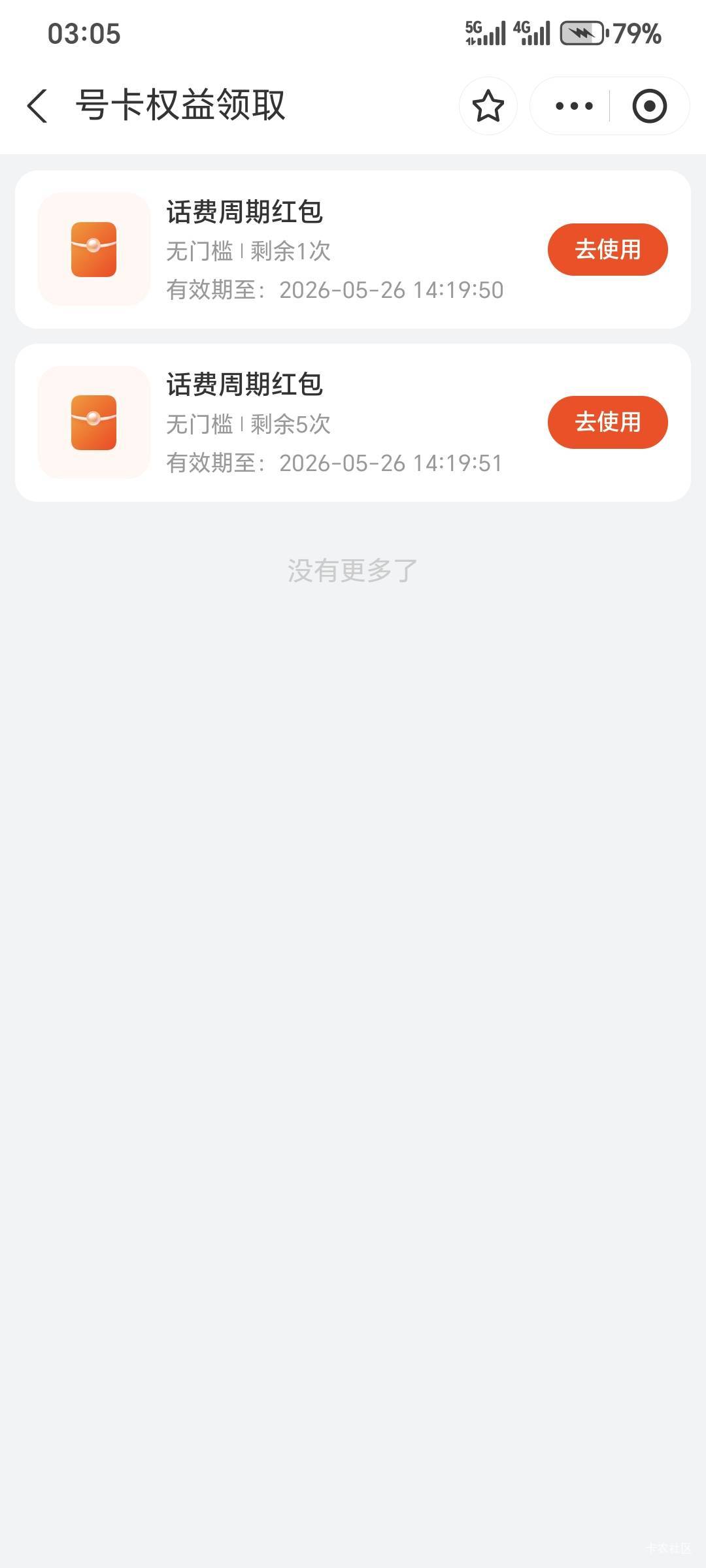Open the three-dot more menu
Image resolution: width=706 pixels, height=1568 pixels.
point(574,106)
